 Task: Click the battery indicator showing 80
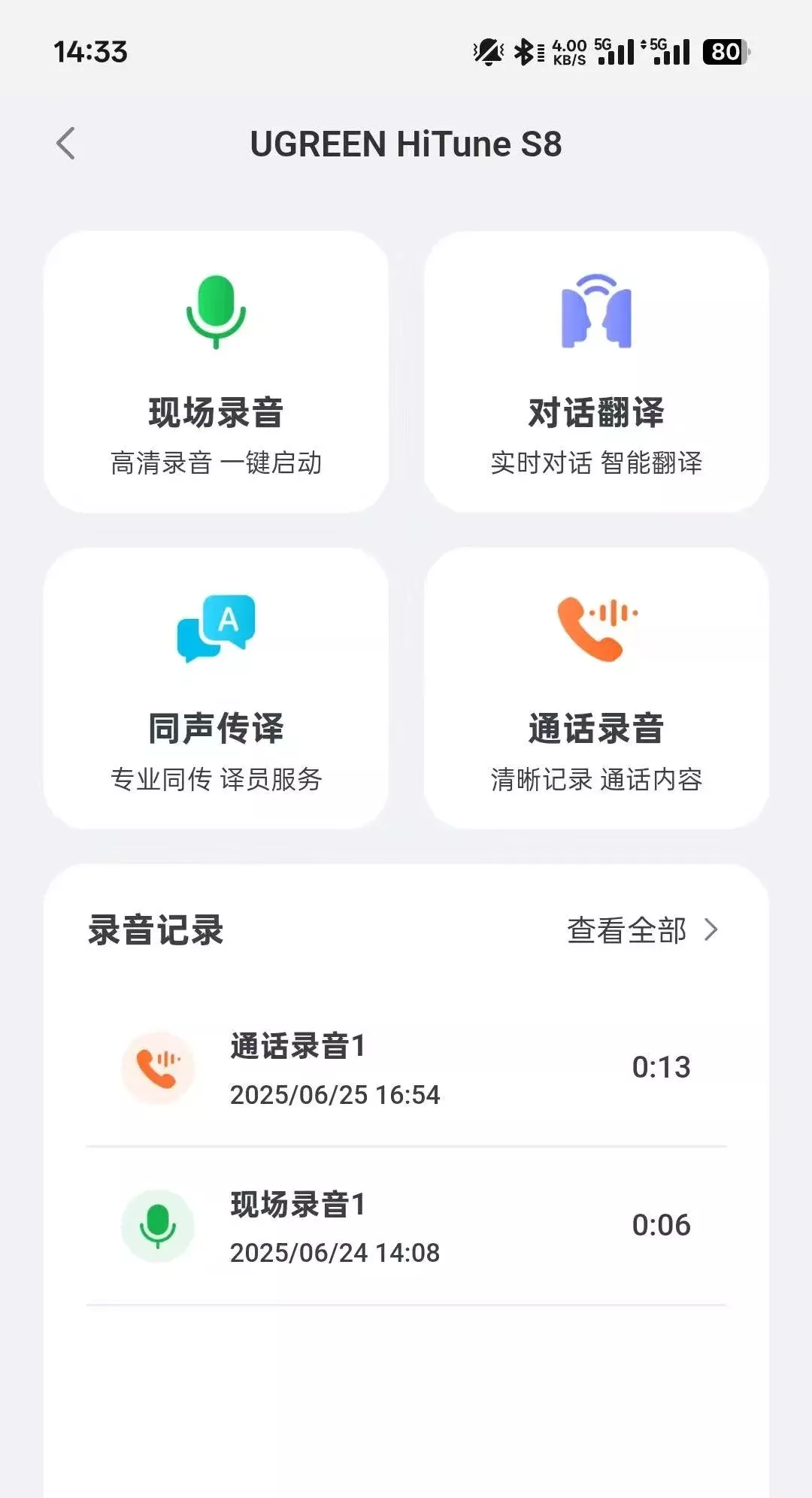(723, 51)
